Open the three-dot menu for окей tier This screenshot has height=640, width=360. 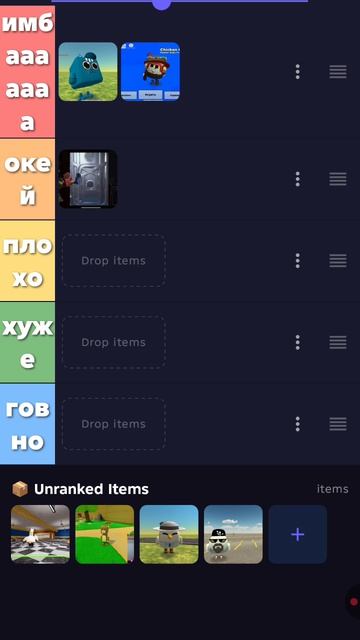298,179
